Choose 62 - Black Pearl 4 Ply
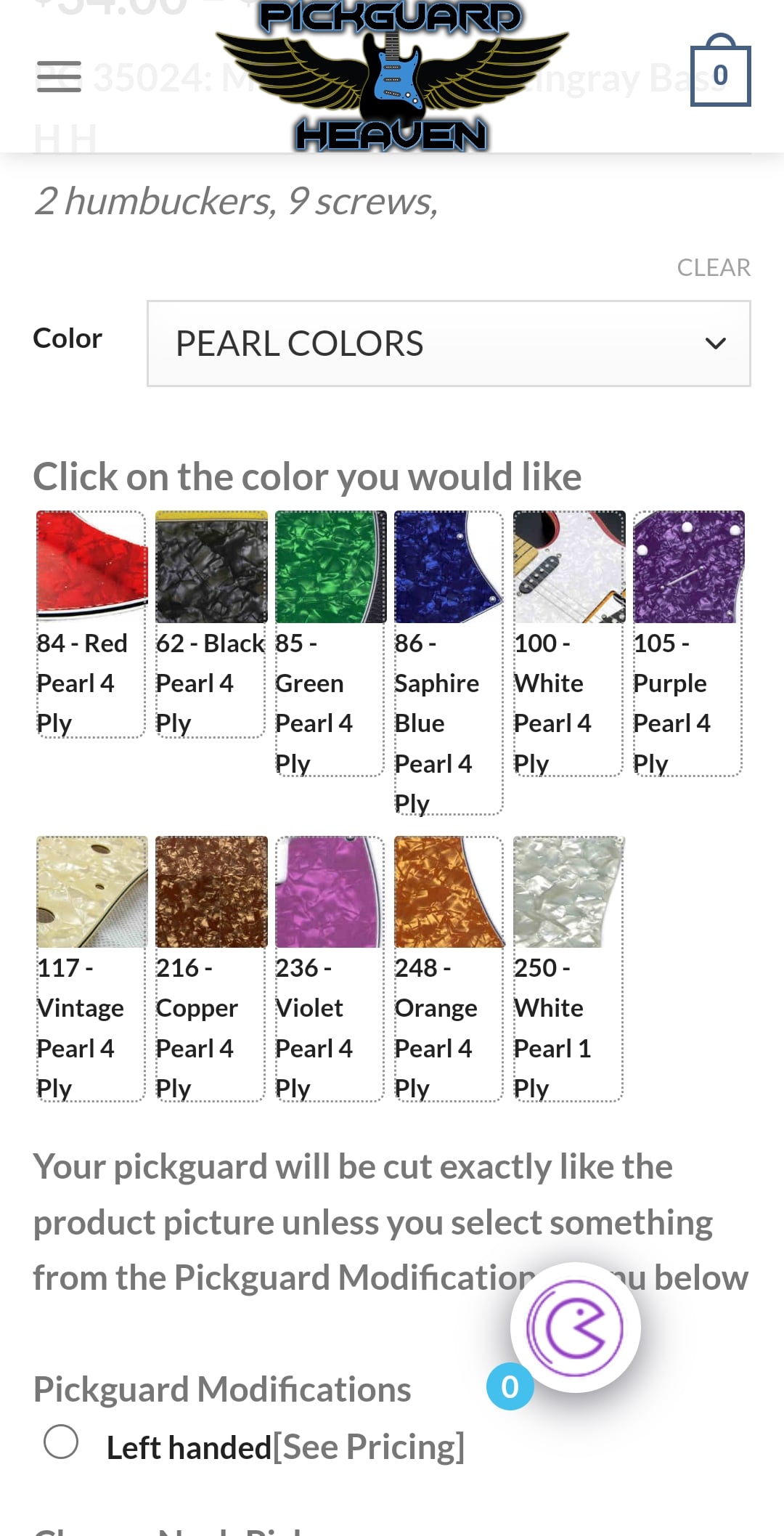784x1536 pixels. click(x=211, y=625)
